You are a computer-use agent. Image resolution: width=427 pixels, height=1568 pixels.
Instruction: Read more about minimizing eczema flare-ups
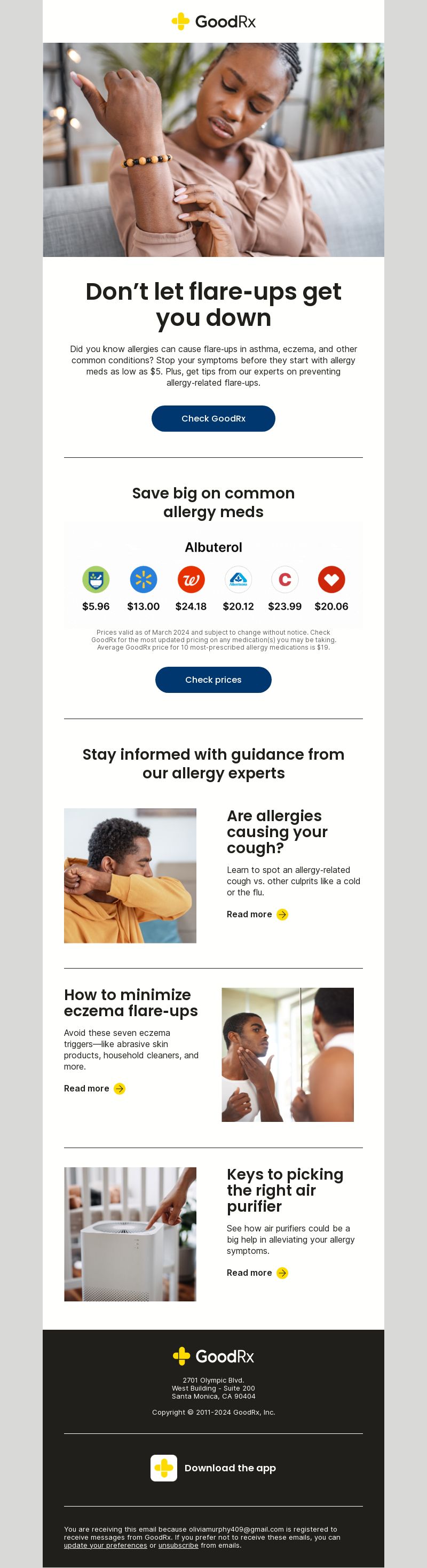tap(94, 1088)
